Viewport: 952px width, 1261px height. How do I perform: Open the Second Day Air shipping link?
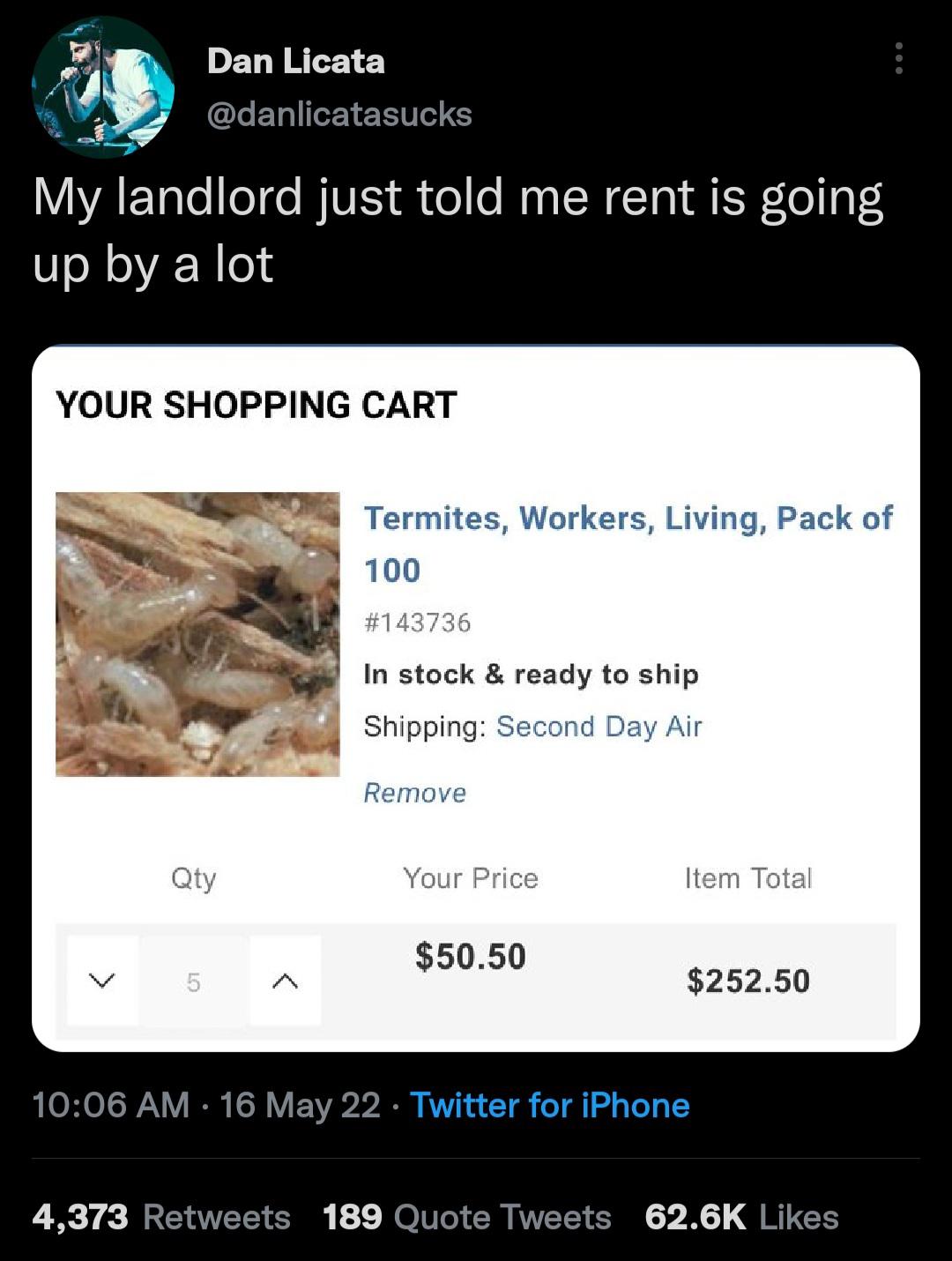click(x=599, y=727)
